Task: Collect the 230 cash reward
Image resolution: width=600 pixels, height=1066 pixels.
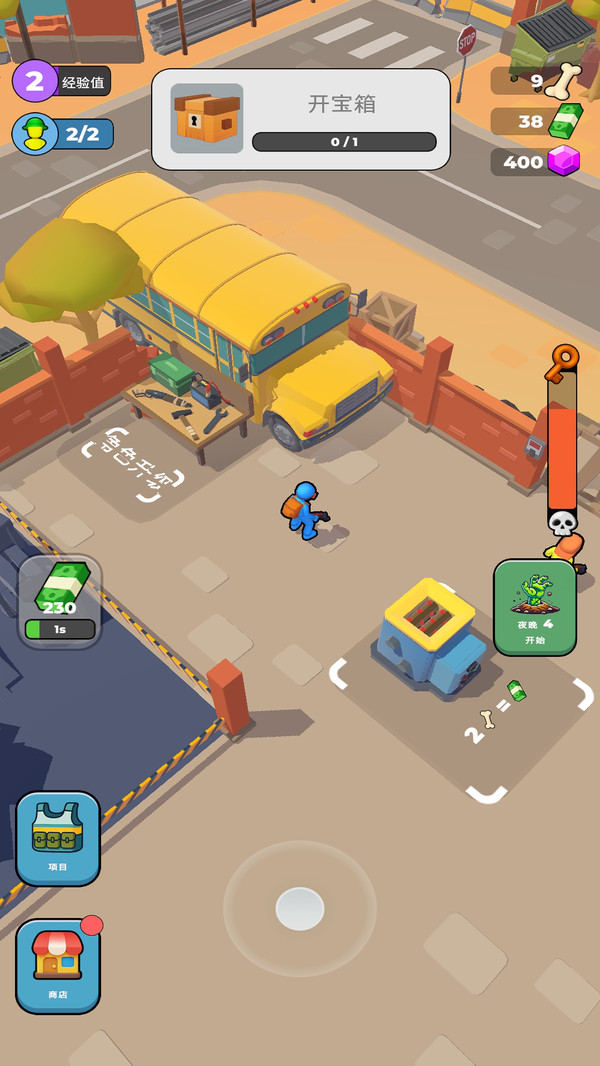Action: coord(60,602)
